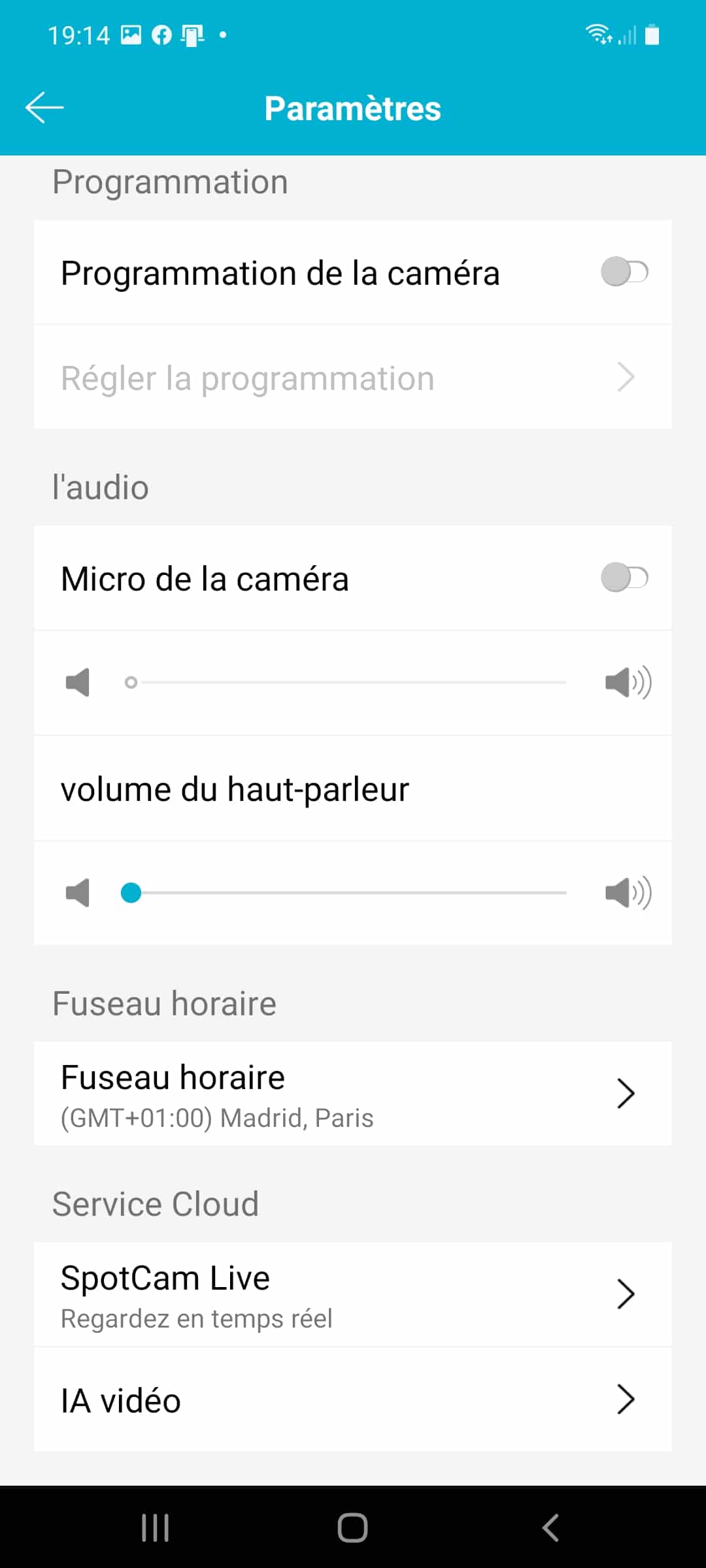Image resolution: width=706 pixels, height=1568 pixels.
Task: Turn on Micro de la caméra
Action: tap(624, 578)
